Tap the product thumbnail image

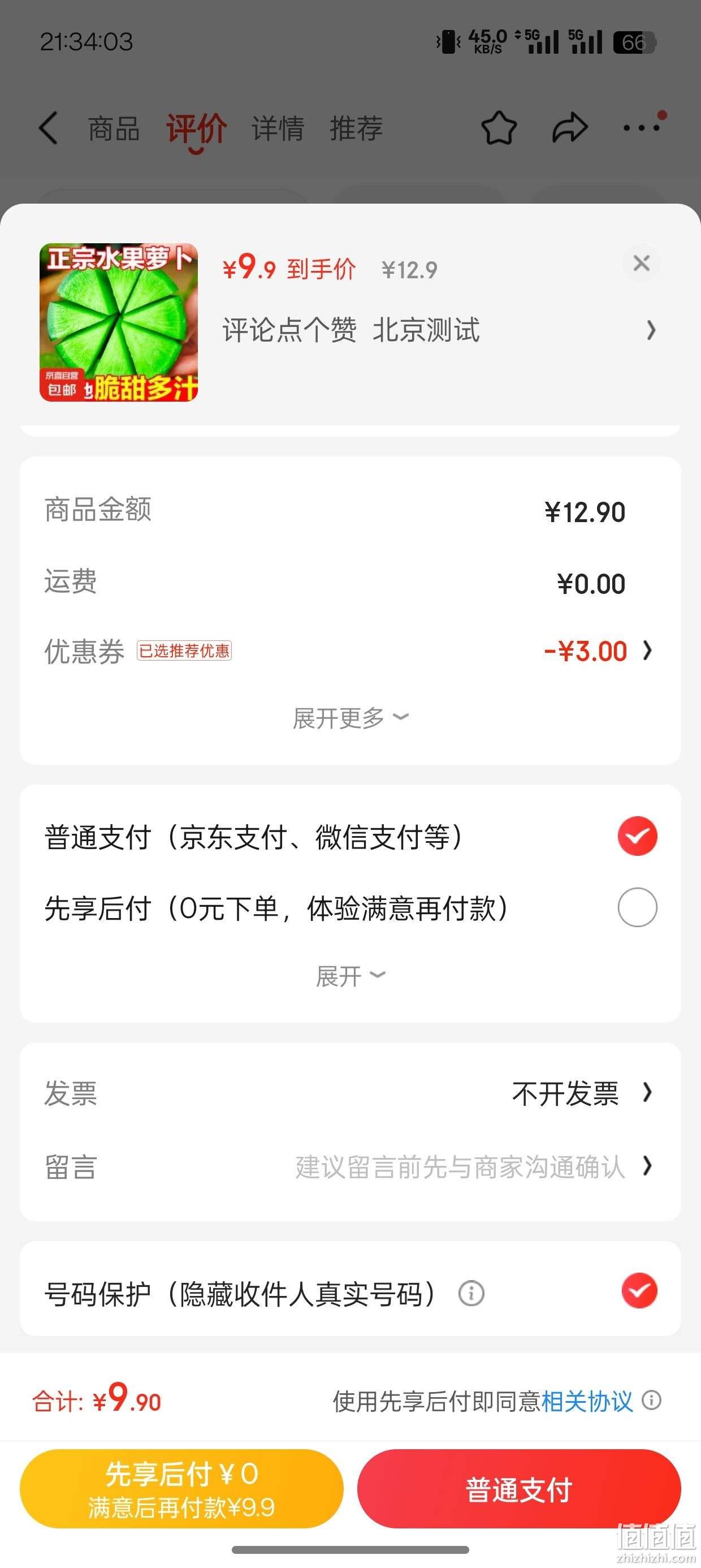(119, 322)
